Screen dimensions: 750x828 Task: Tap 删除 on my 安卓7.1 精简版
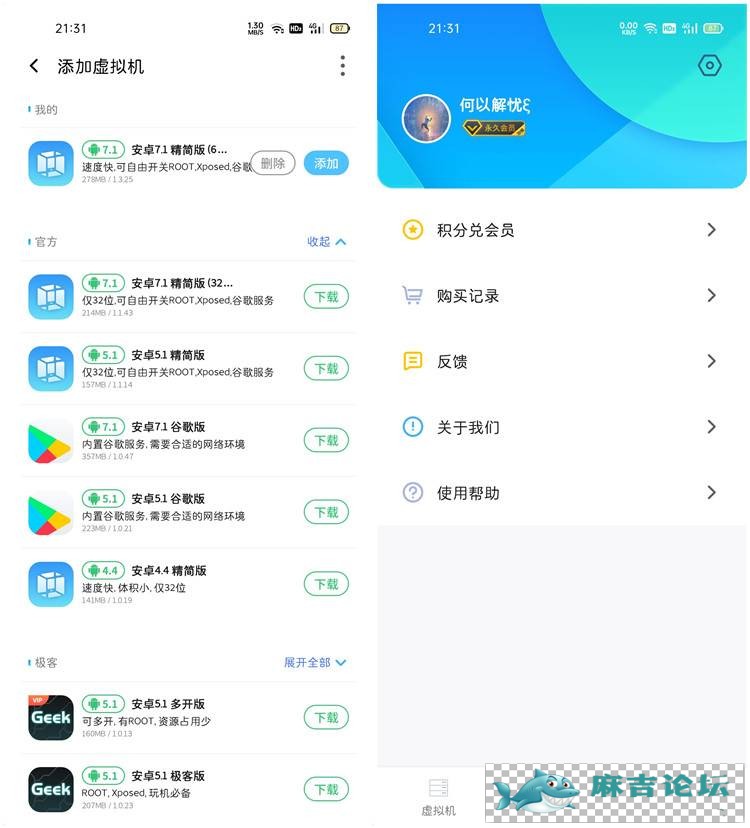(272, 163)
